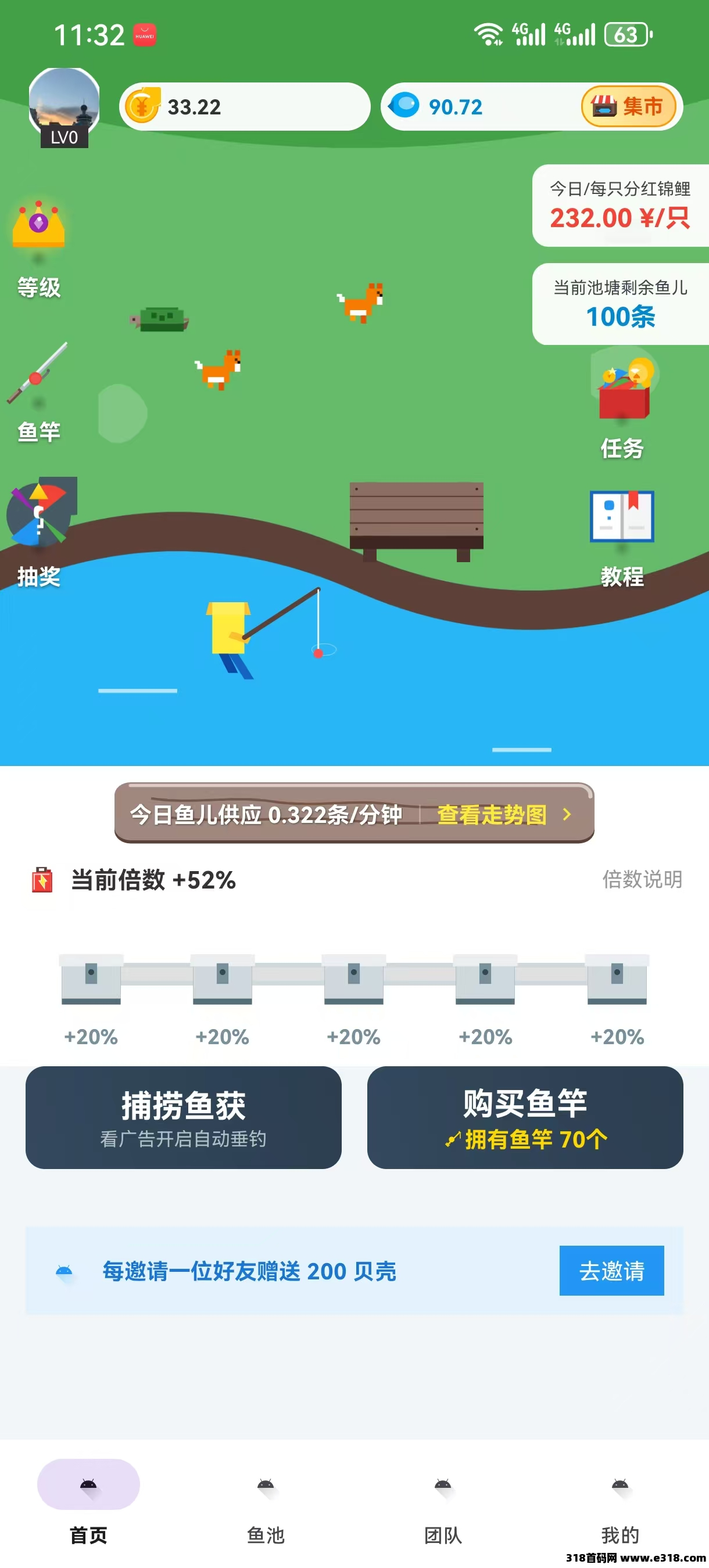Click the 剩余鱼儿 100条 pond card

point(620,304)
